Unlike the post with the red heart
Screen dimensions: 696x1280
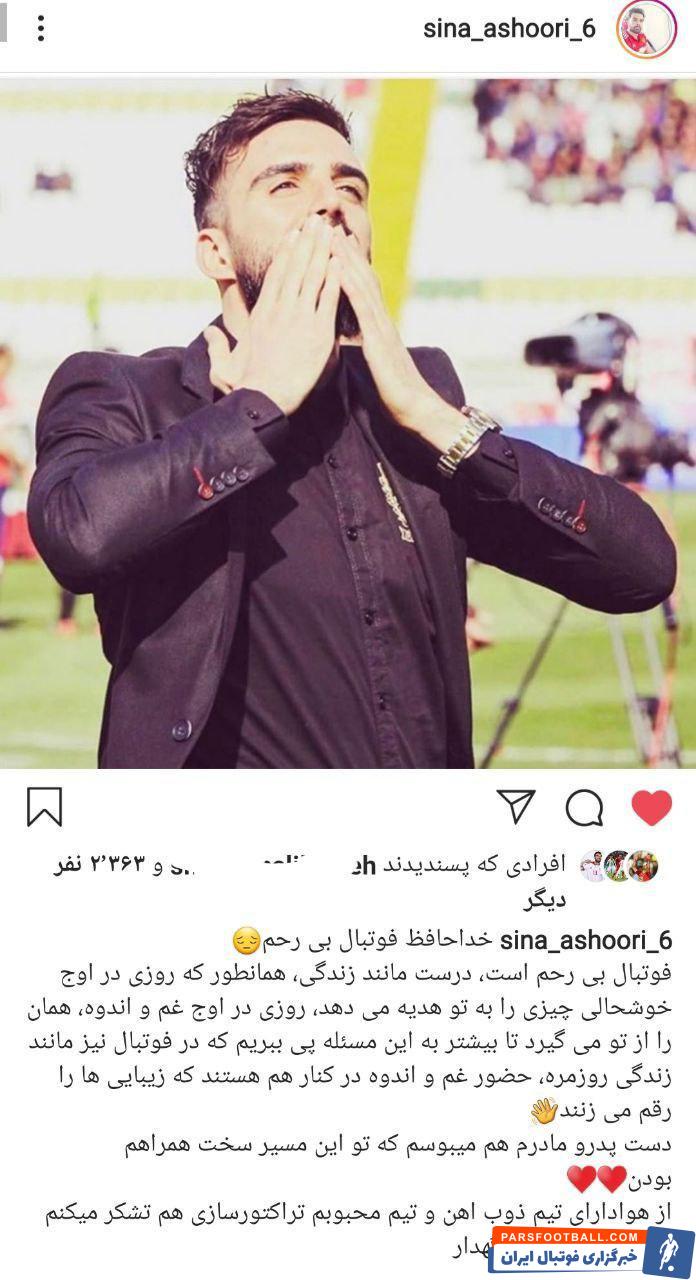[x=652, y=807]
